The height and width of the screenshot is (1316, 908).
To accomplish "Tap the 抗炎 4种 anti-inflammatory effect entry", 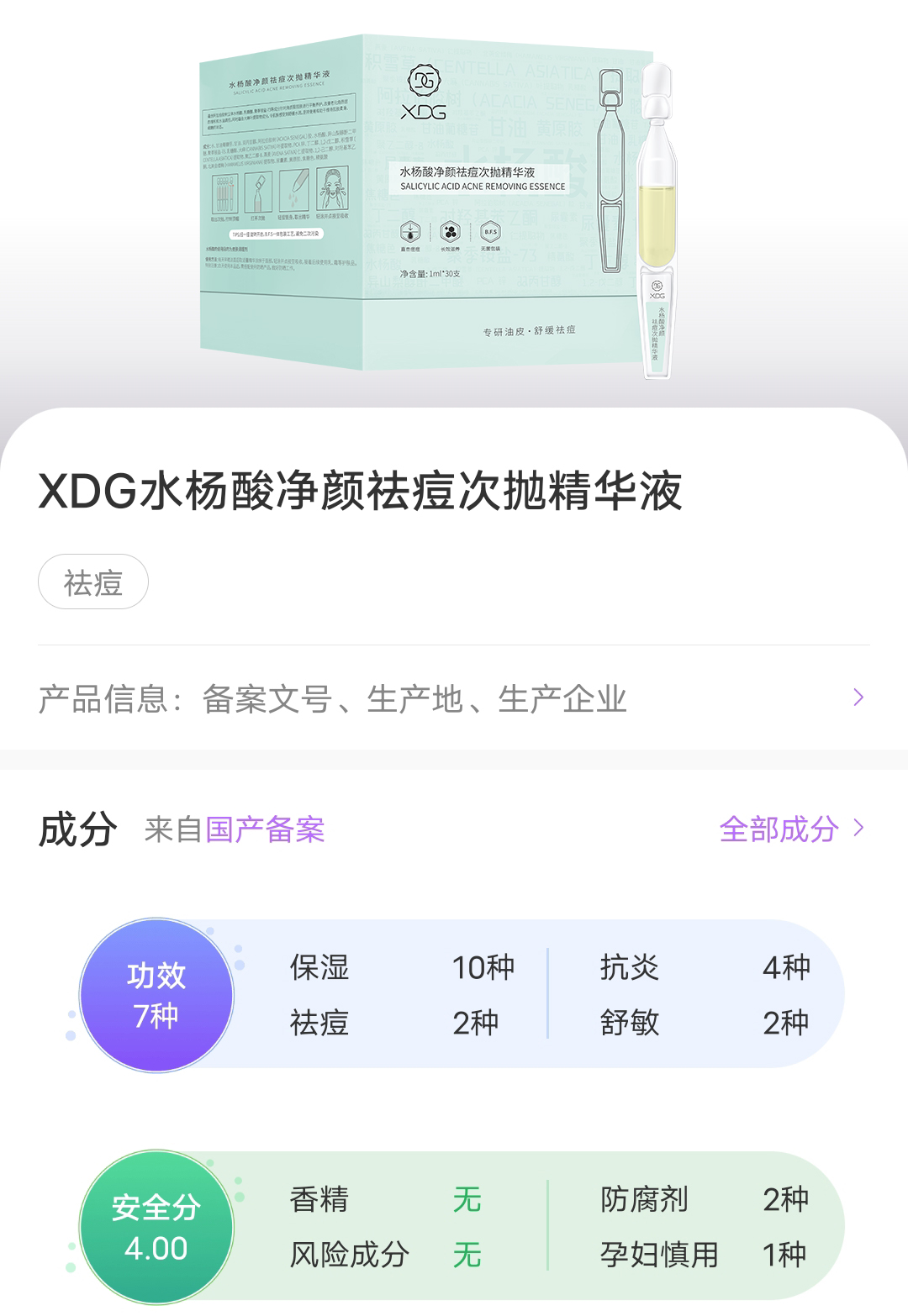I will (x=706, y=968).
